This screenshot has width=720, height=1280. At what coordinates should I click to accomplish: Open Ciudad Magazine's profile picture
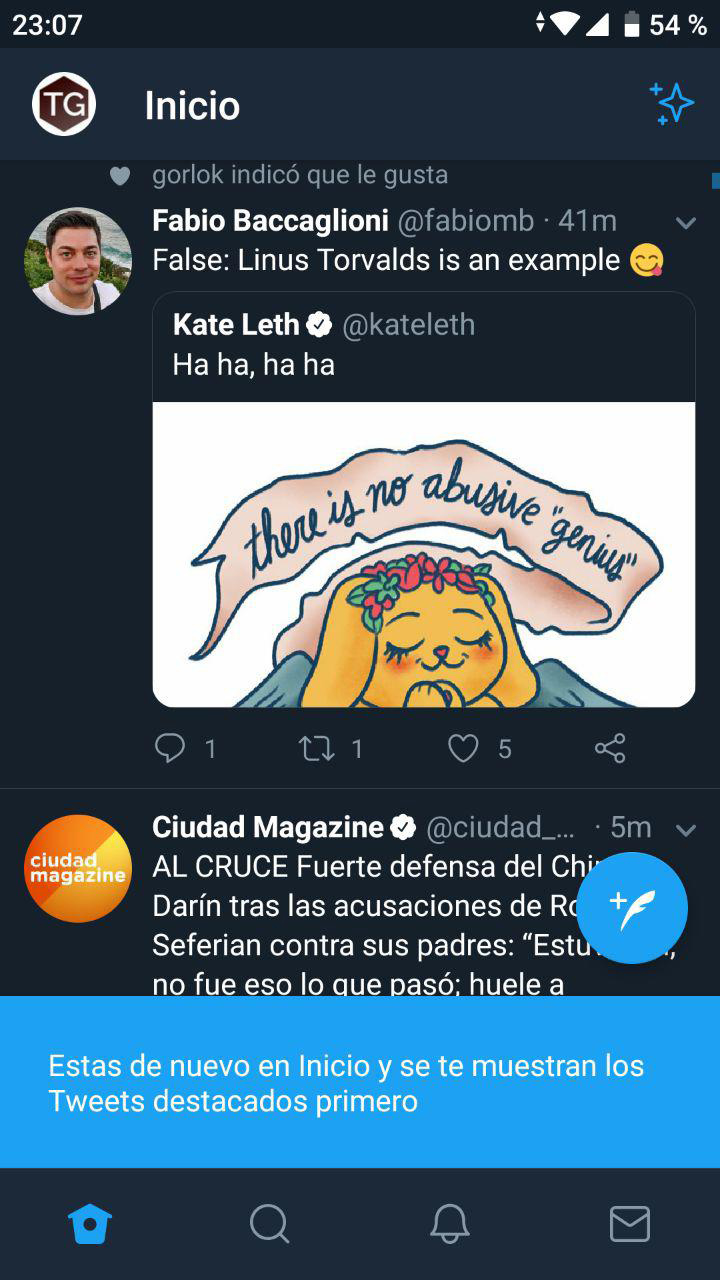78,868
